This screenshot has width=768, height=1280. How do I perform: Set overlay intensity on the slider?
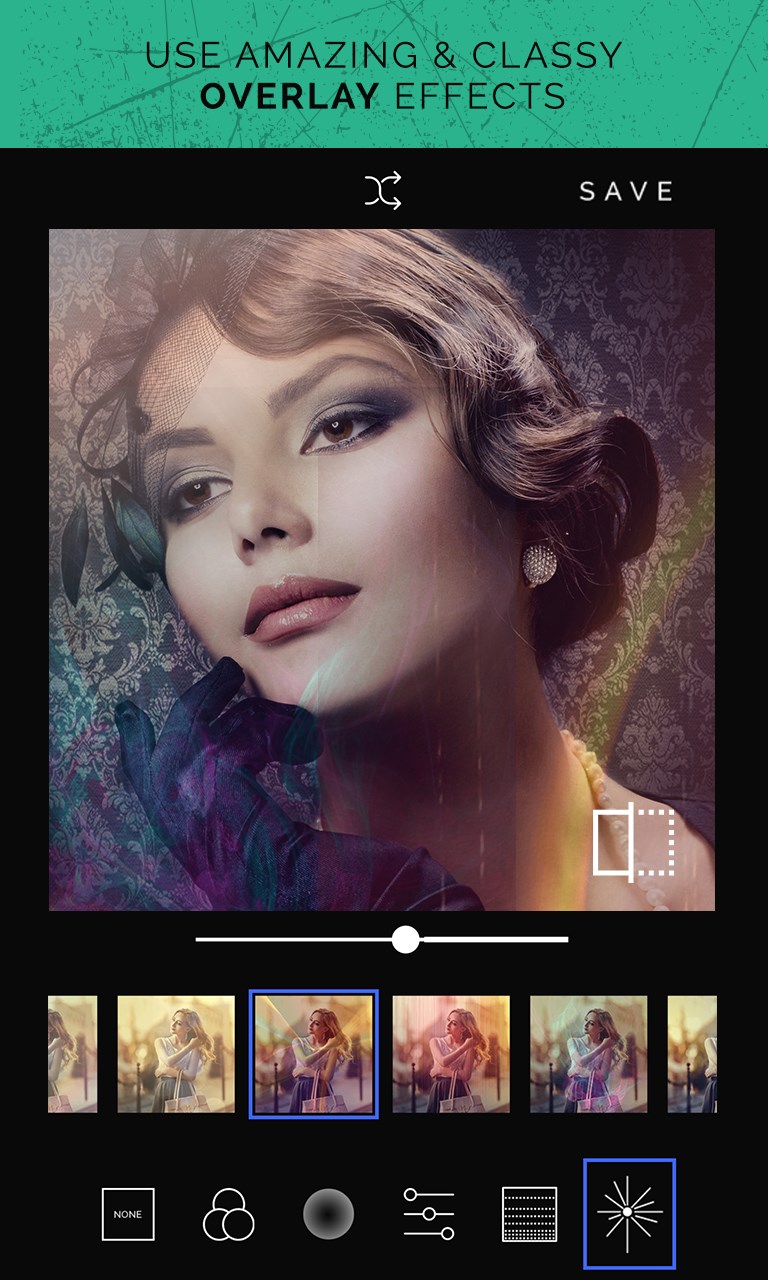pos(405,939)
